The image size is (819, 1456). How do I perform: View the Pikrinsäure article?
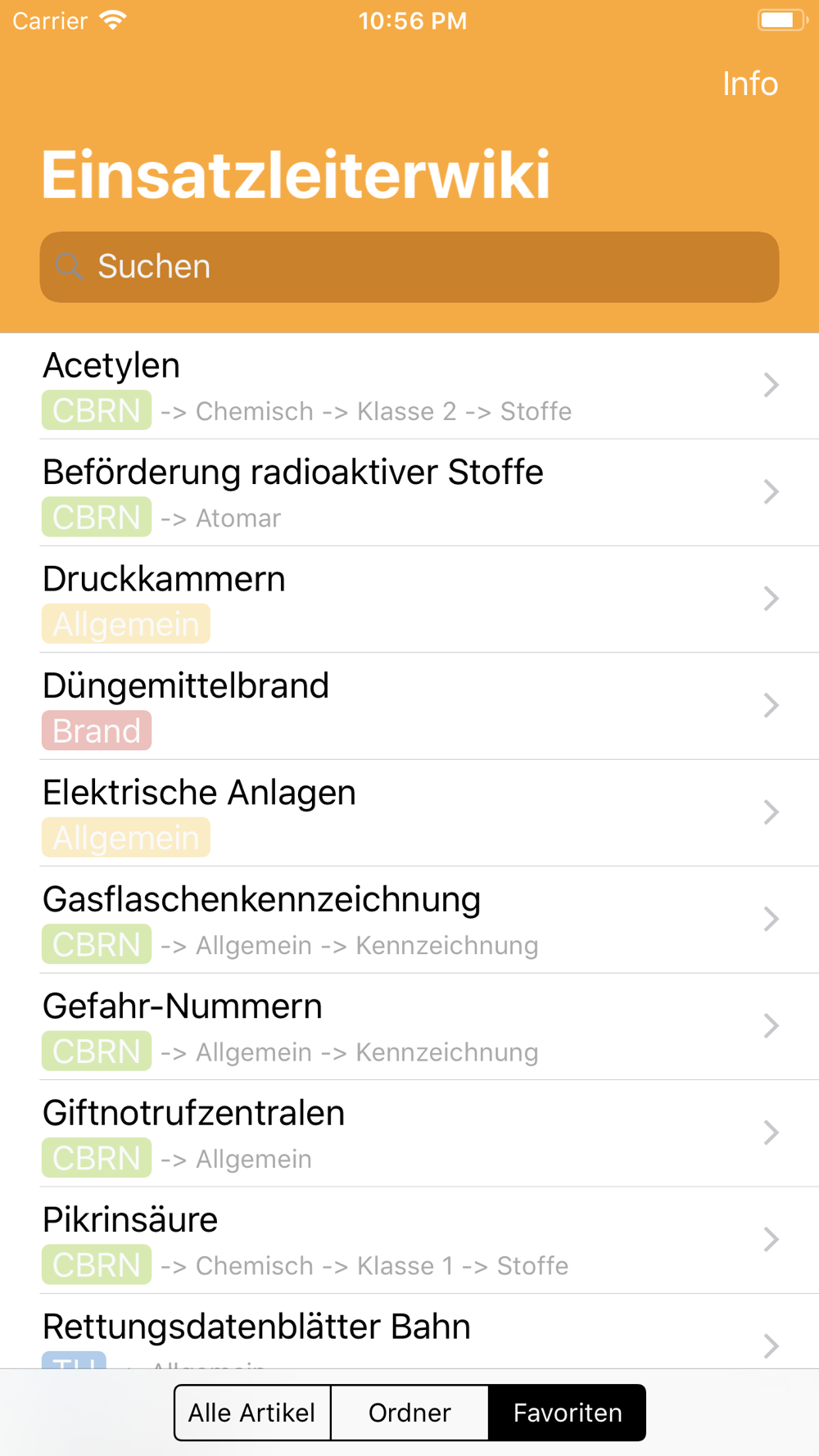click(x=409, y=1240)
